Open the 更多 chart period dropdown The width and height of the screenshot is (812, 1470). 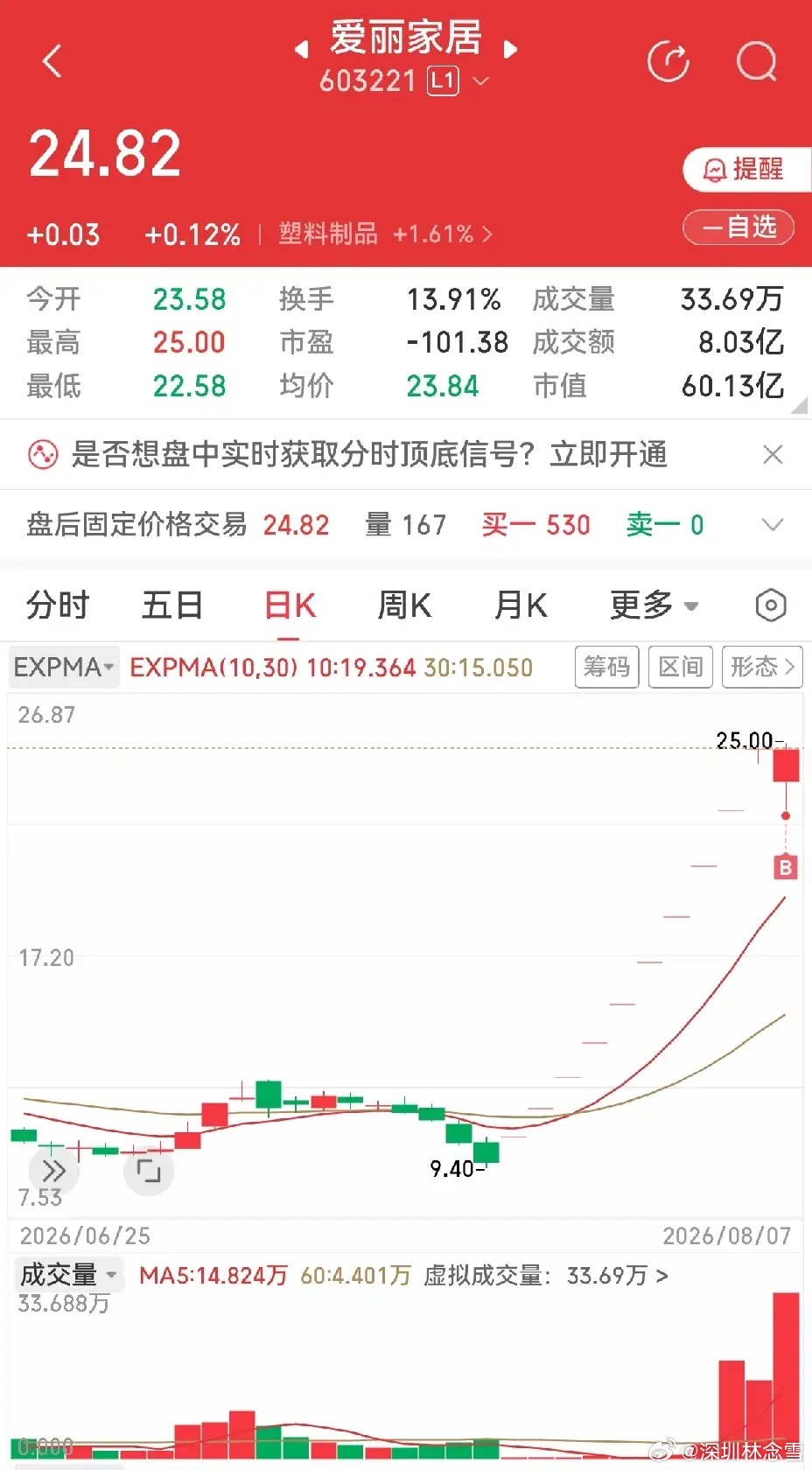[x=654, y=605]
